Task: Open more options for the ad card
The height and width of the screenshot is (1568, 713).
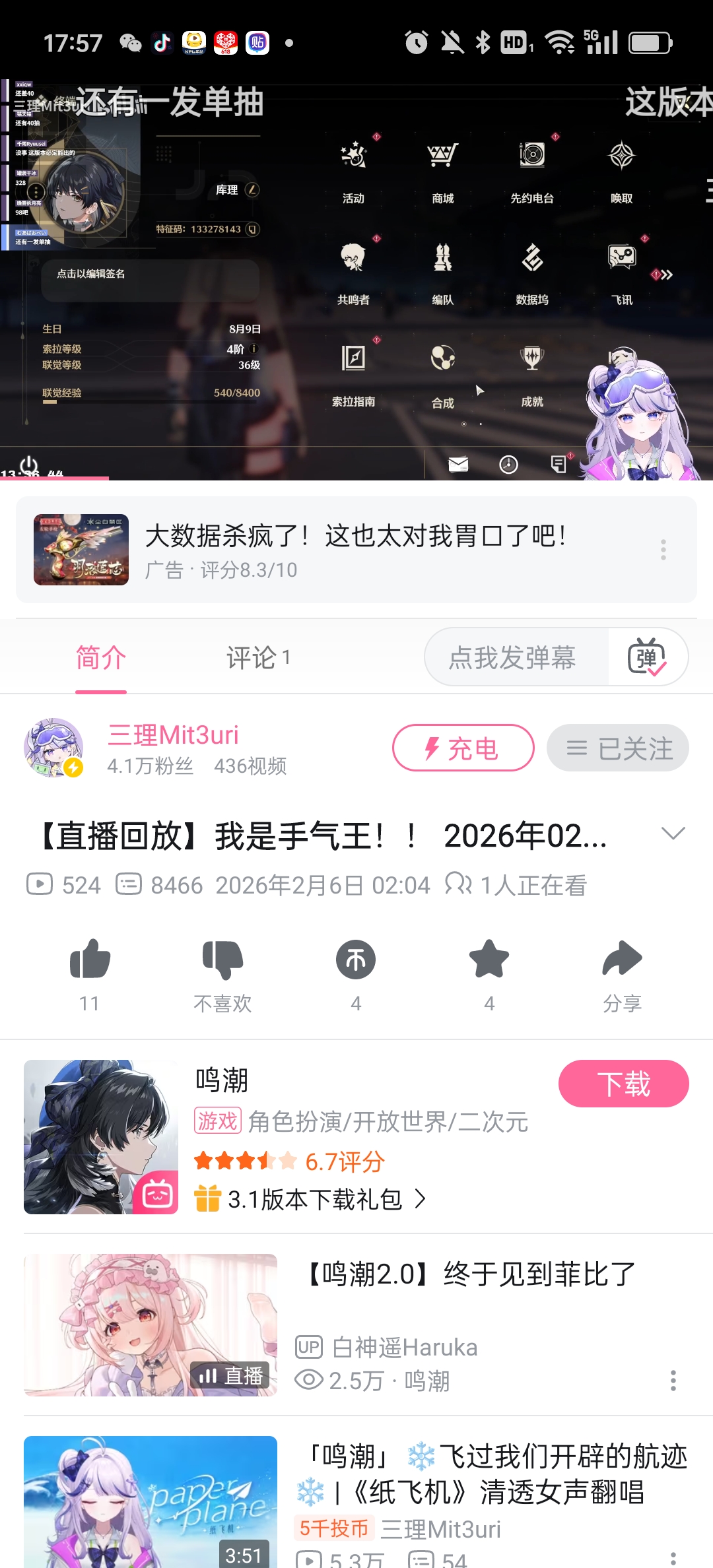Action: click(x=663, y=550)
